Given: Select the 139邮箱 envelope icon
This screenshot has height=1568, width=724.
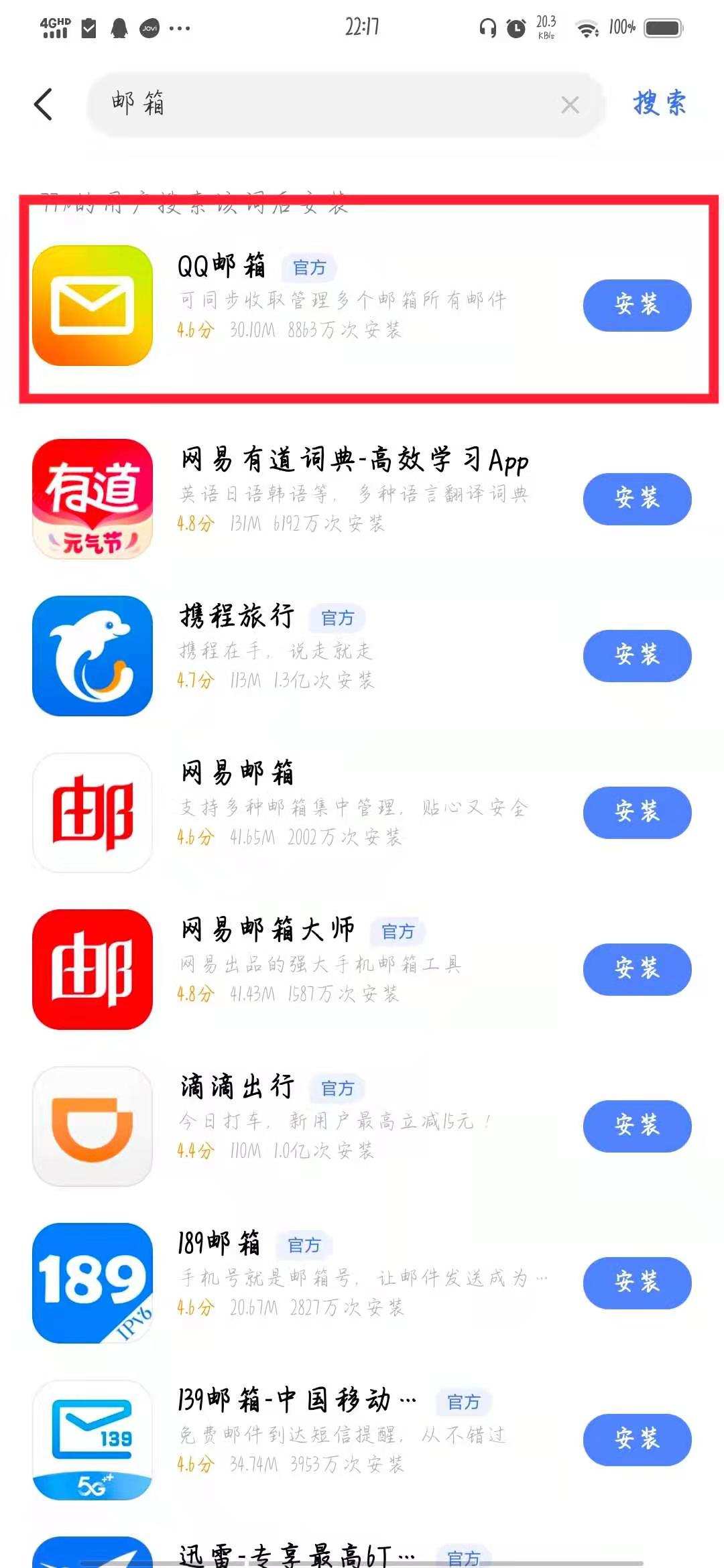Looking at the screenshot, I should click(x=93, y=1441).
